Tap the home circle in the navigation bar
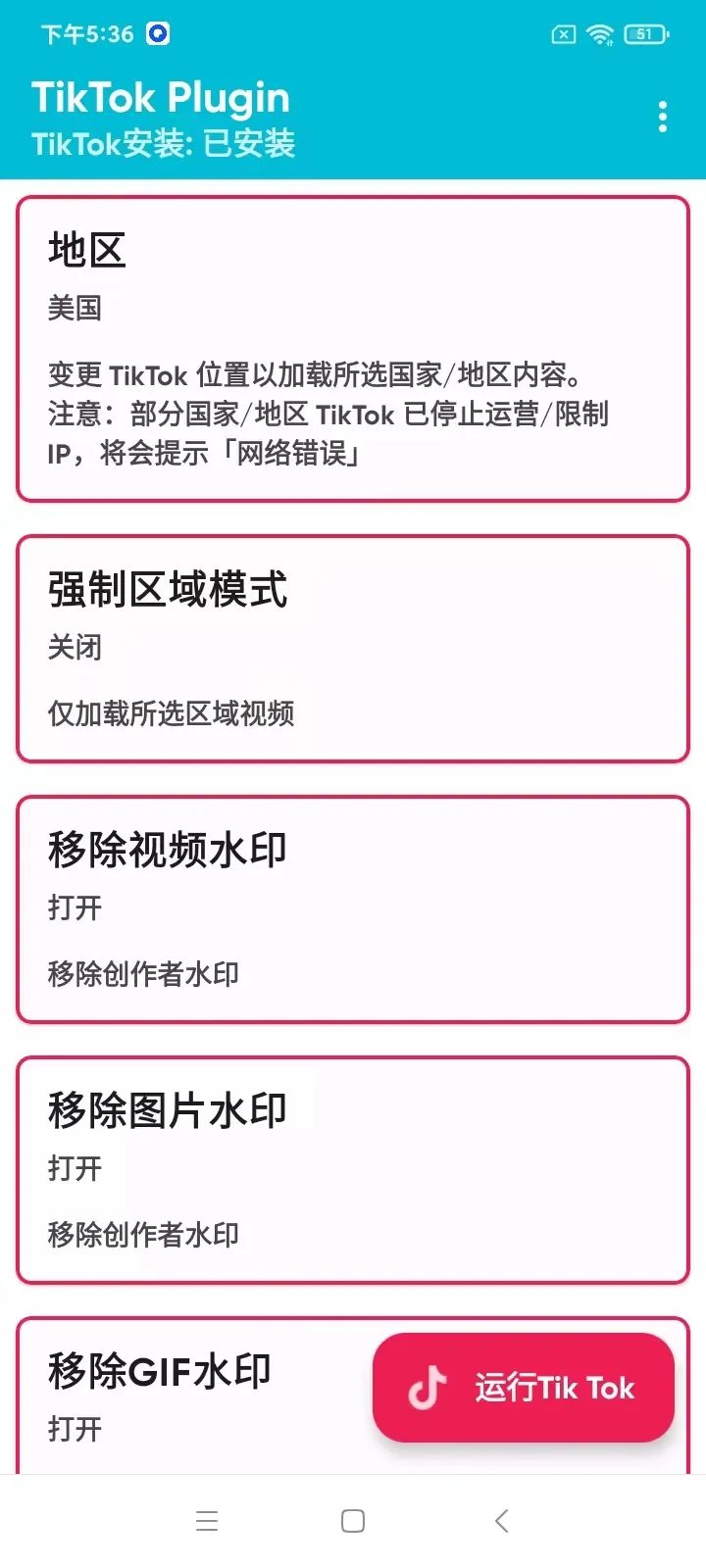The image size is (706, 1568). tap(352, 1520)
